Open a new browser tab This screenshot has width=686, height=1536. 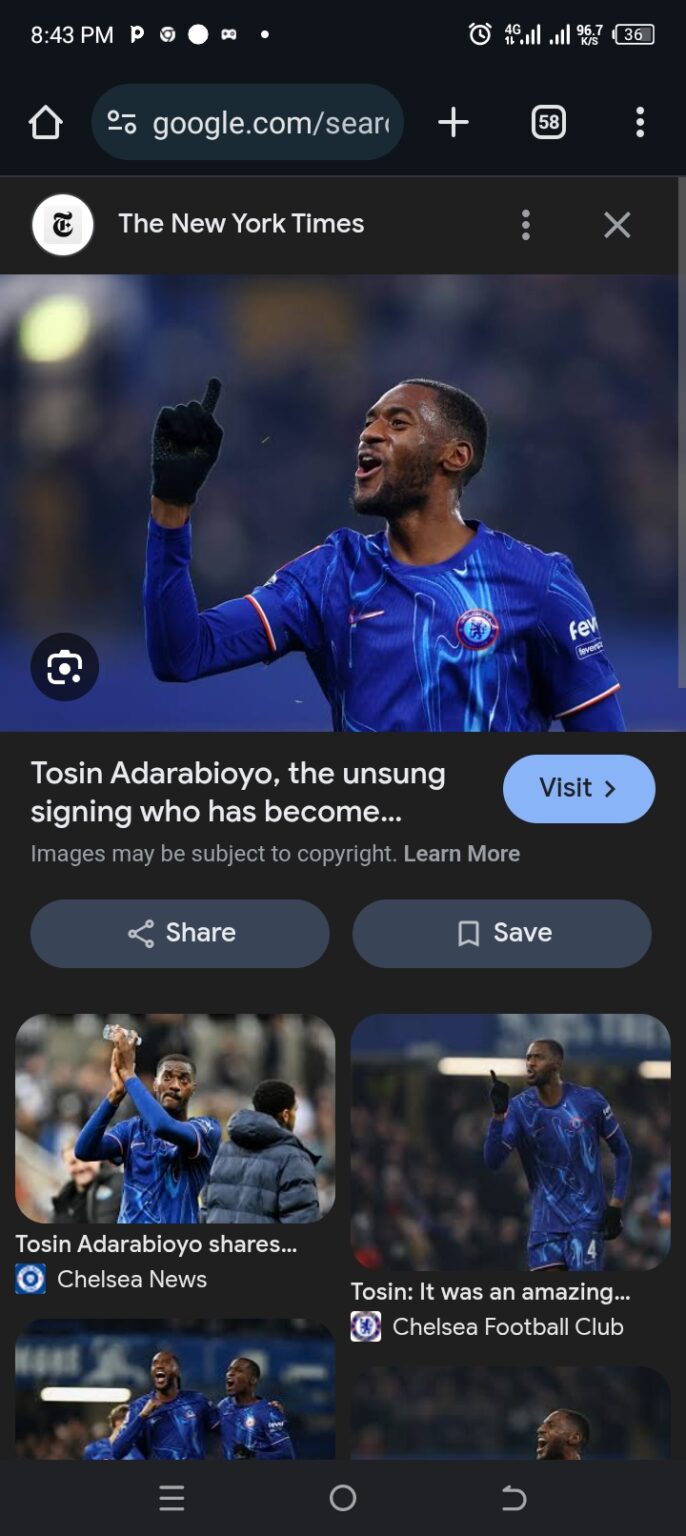[x=453, y=123]
